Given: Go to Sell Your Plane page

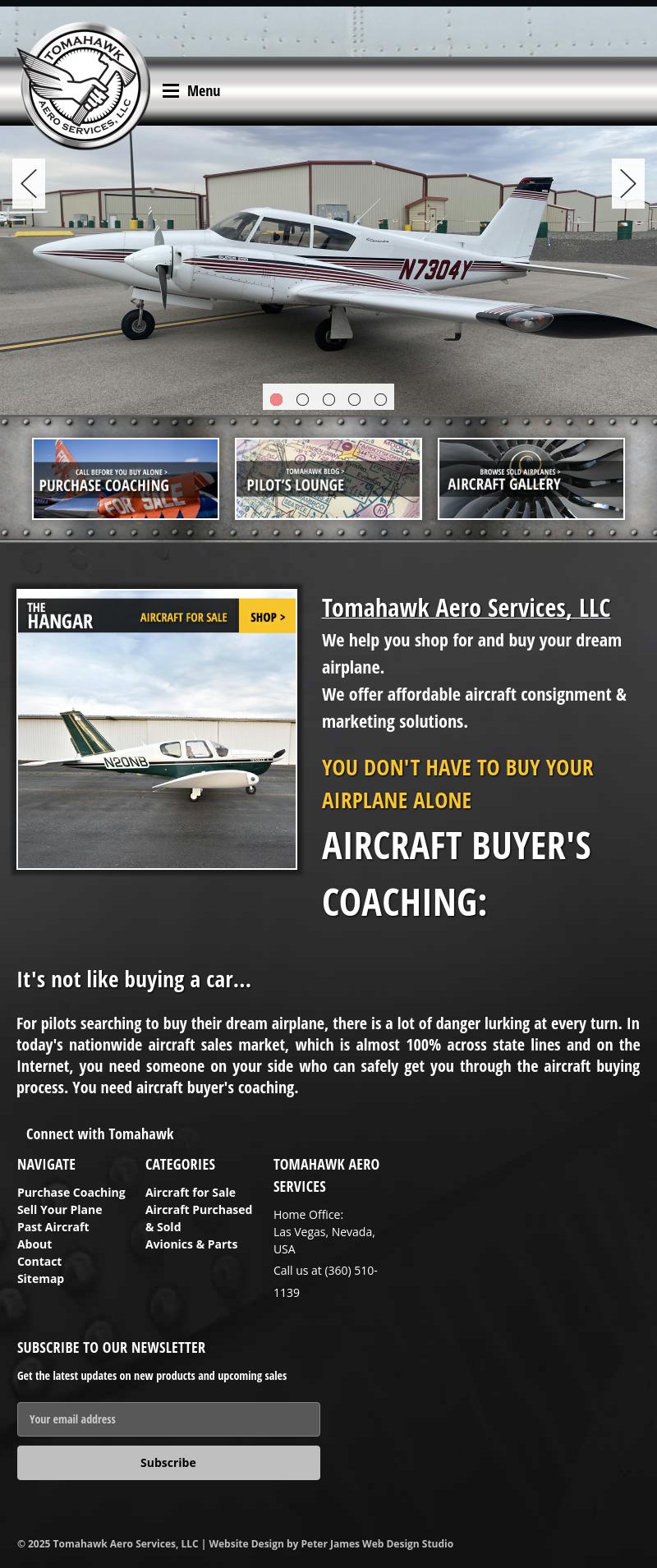Looking at the screenshot, I should click(59, 1209).
